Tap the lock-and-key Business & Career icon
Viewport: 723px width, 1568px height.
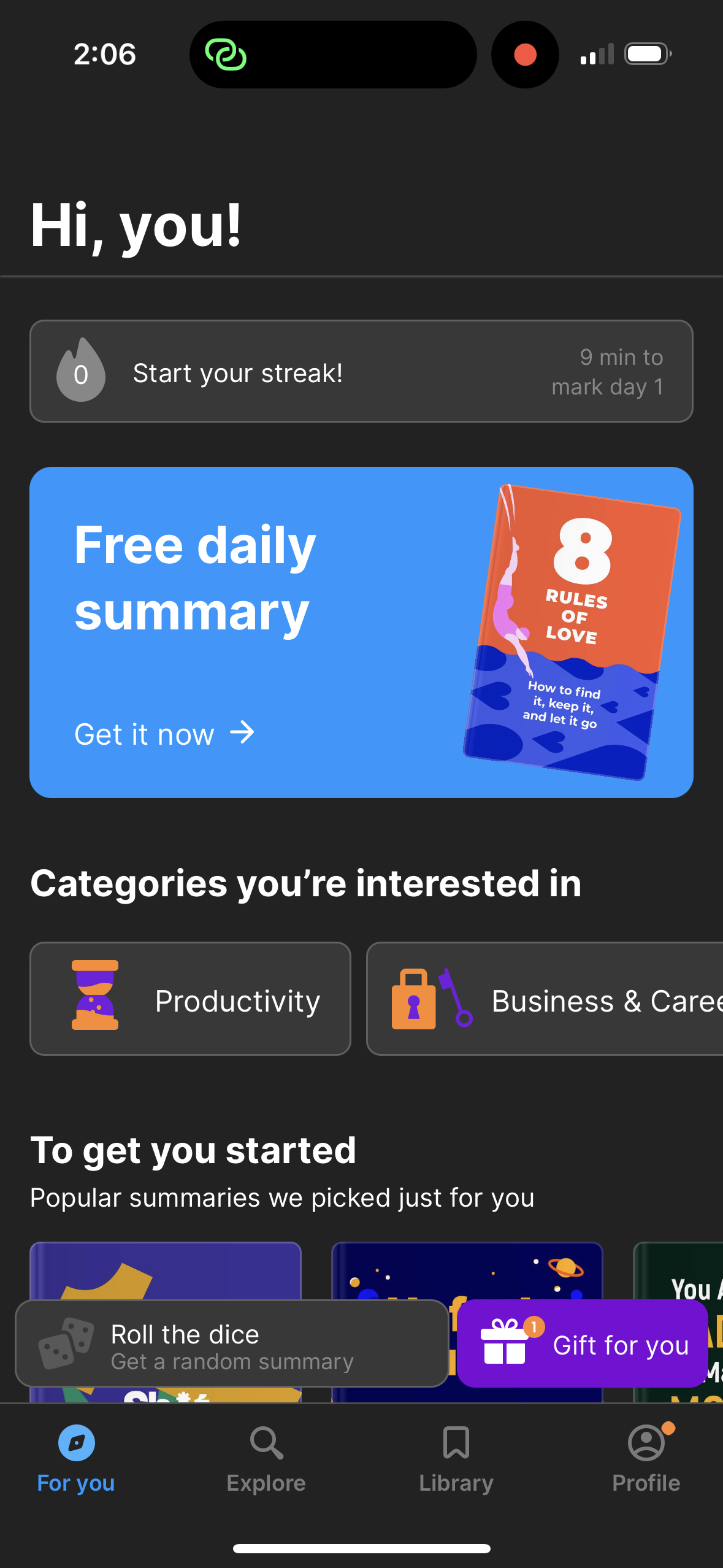click(429, 1000)
